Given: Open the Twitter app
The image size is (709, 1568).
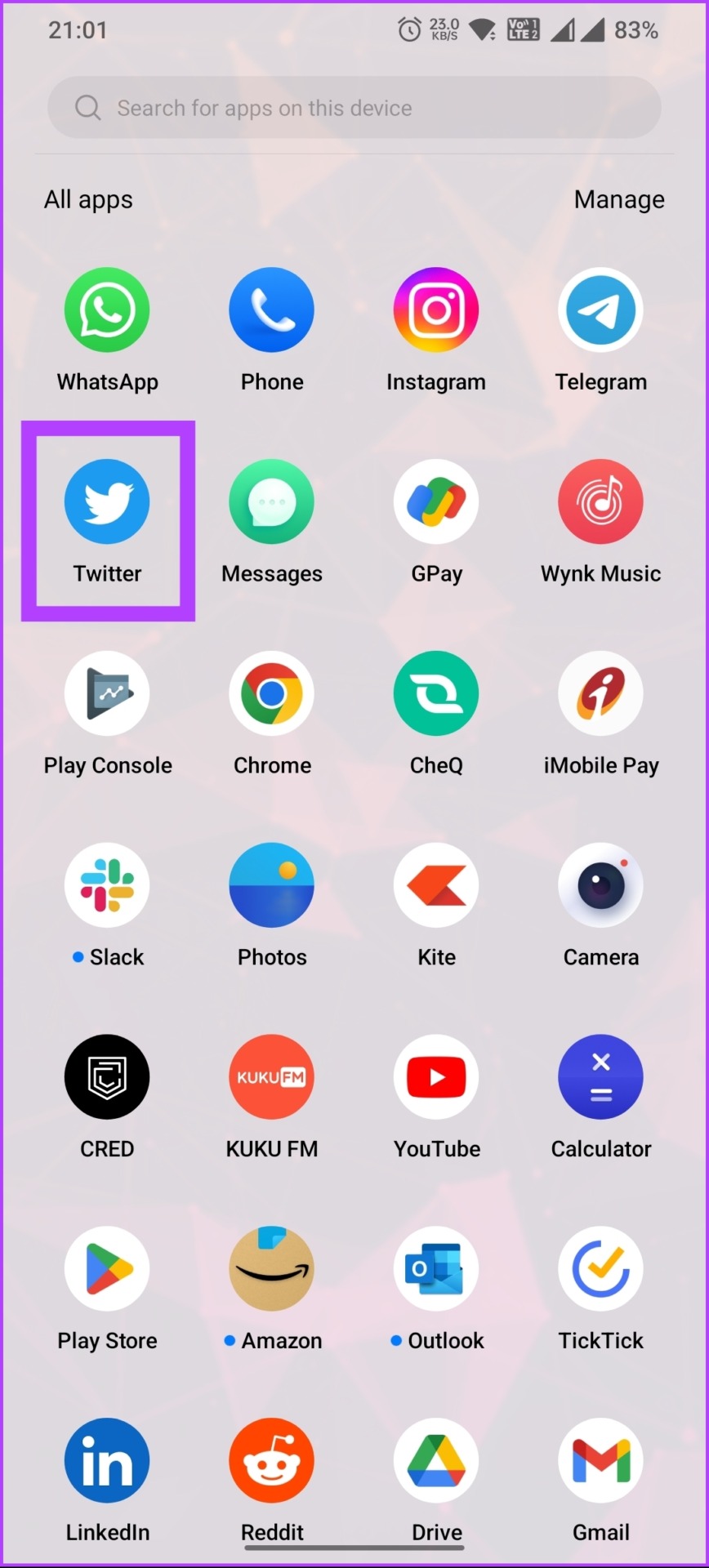Looking at the screenshot, I should tap(107, 501).
